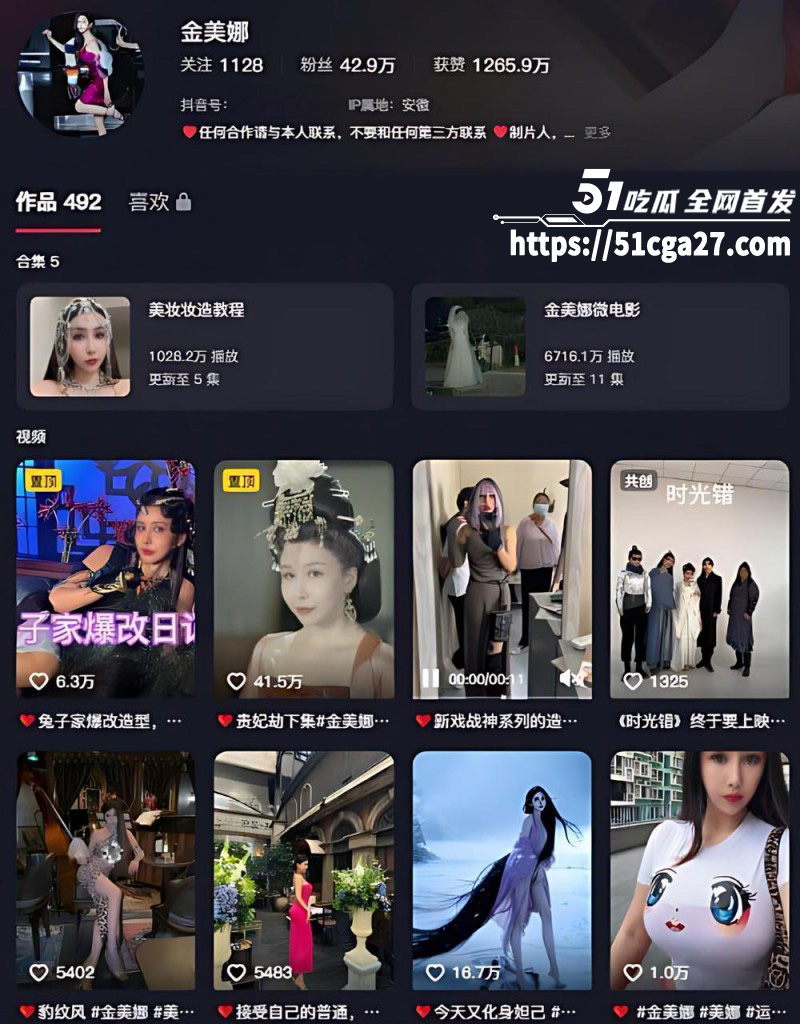
Task: Switch to the 喜欢 tab
Action: [x=159, y=202]
